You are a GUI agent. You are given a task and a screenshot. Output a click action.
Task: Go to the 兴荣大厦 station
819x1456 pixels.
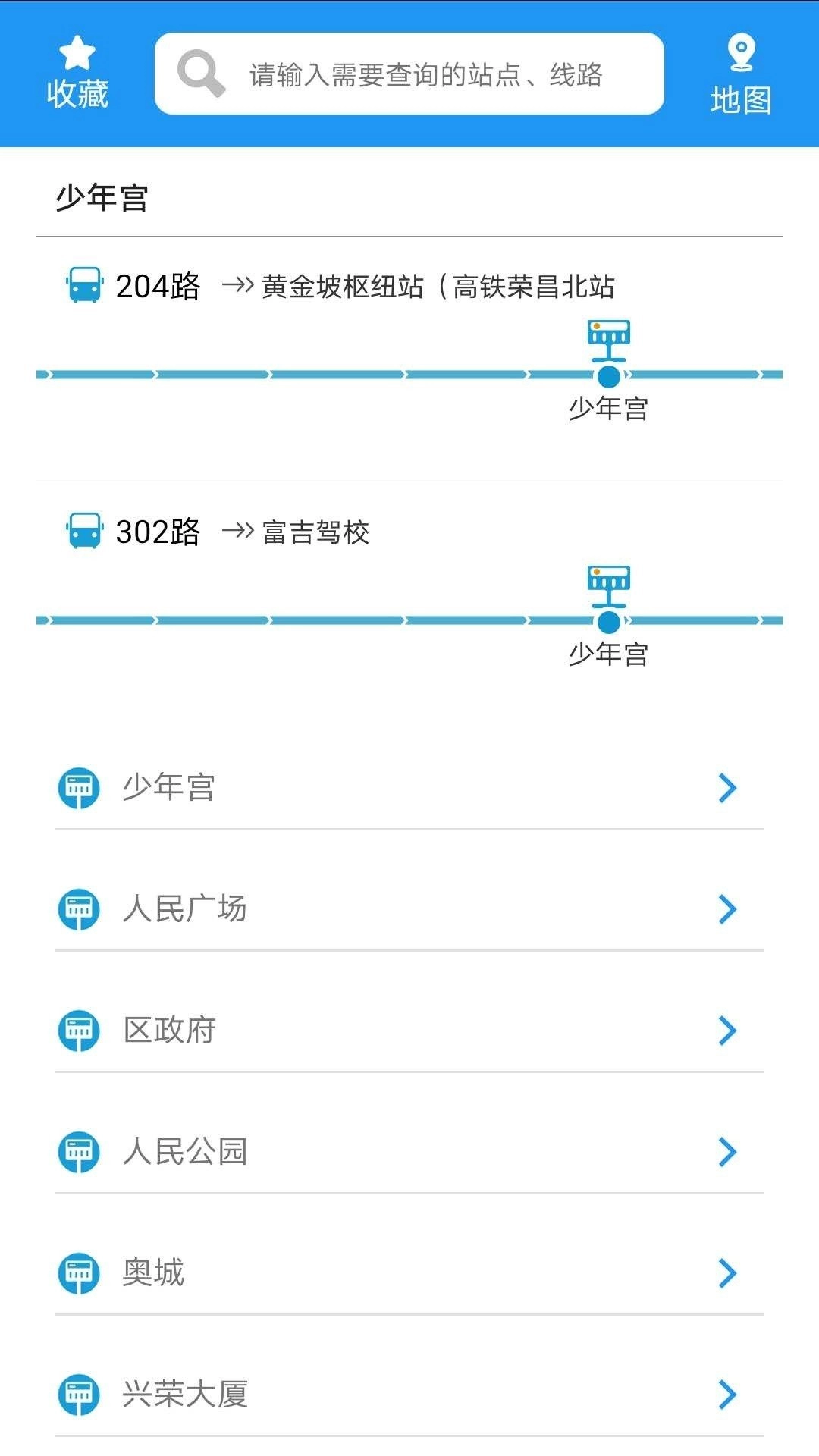[x=409, y=1394]
